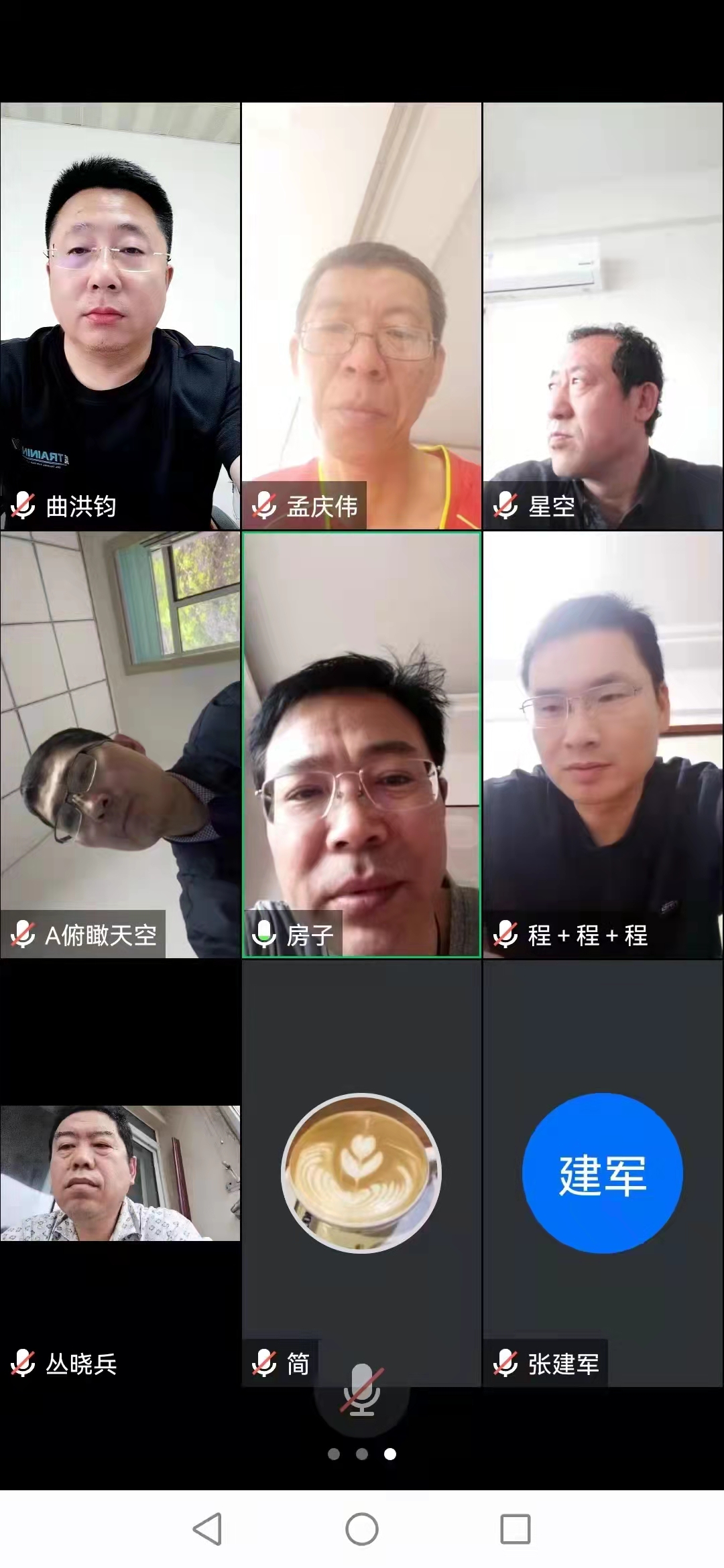Viewport: 724px width, 1568px height.
Task: Tap the 程+程+程 participant video
Action: (603, 744)
